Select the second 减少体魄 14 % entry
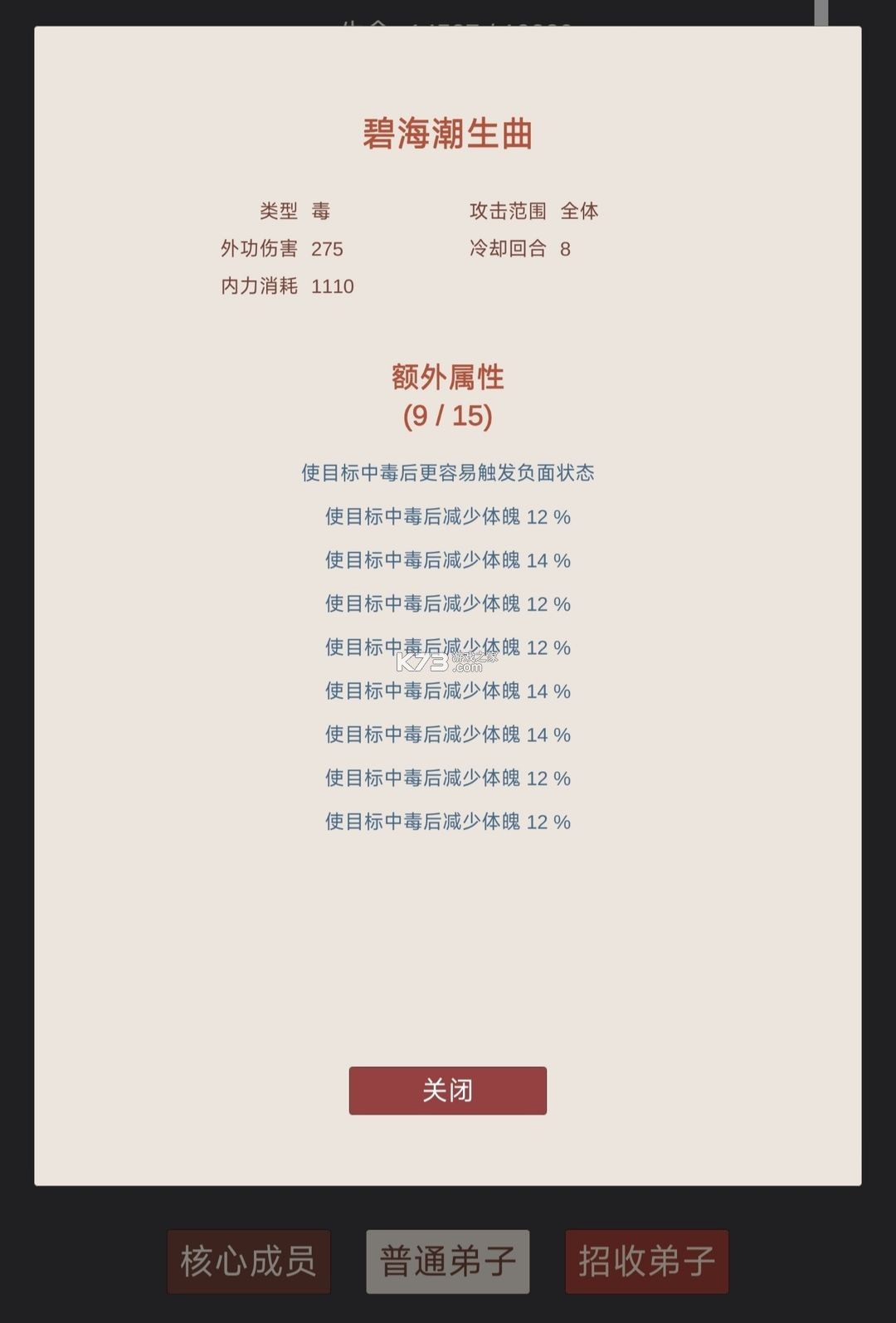Image resolution: width=896 pixels, height=1323 pixels. [x=447, y=691]
